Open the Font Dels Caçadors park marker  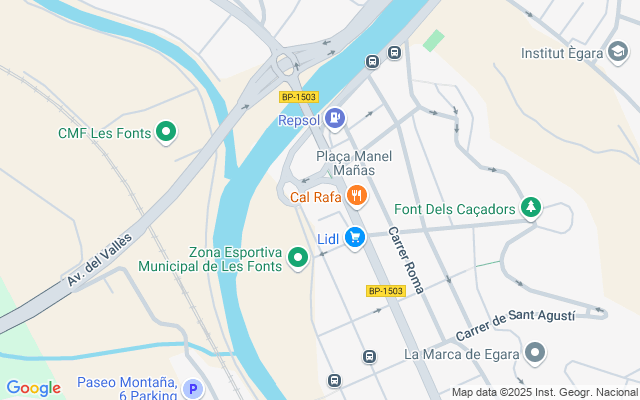532,208
